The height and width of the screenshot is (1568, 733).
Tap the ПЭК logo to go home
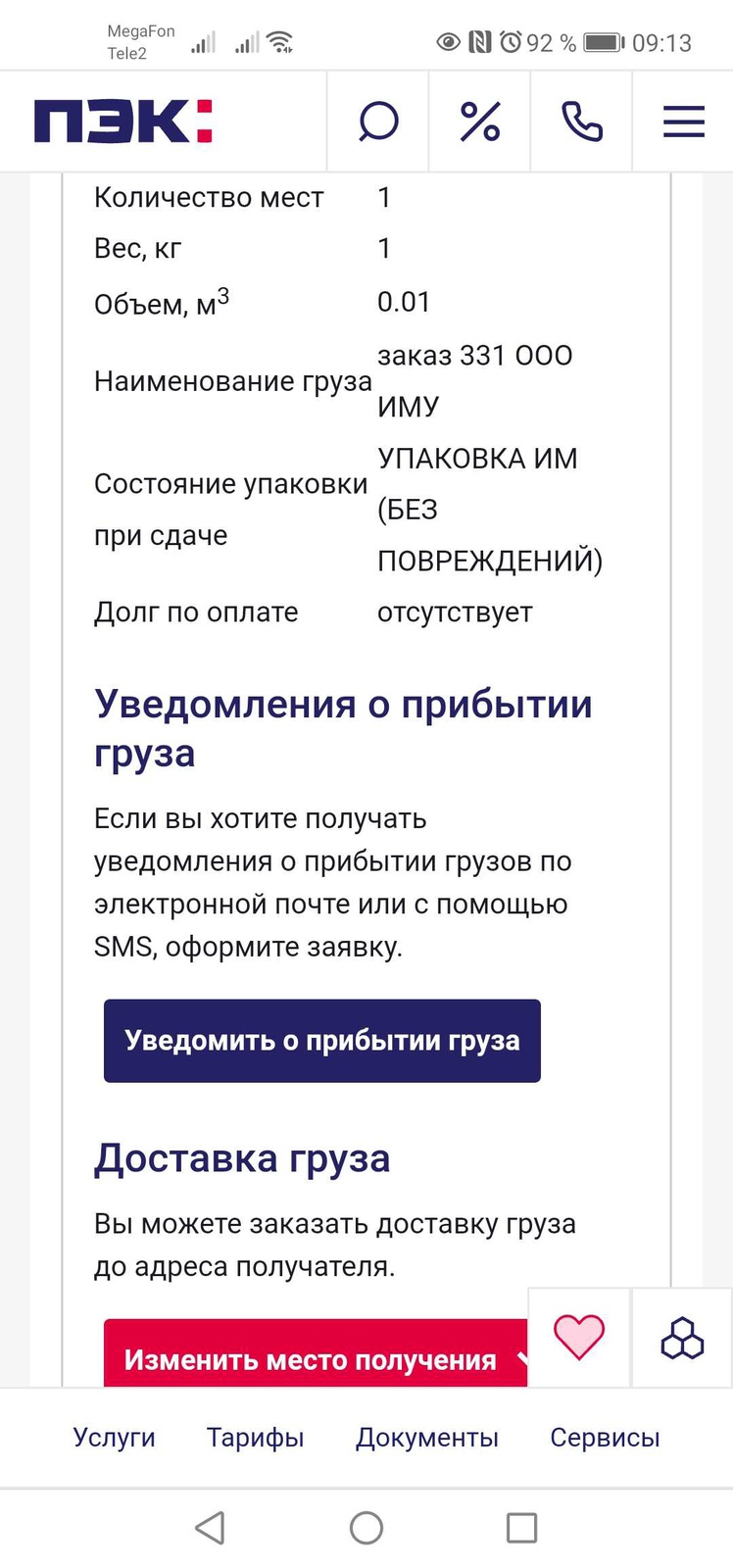coord(123,122)
